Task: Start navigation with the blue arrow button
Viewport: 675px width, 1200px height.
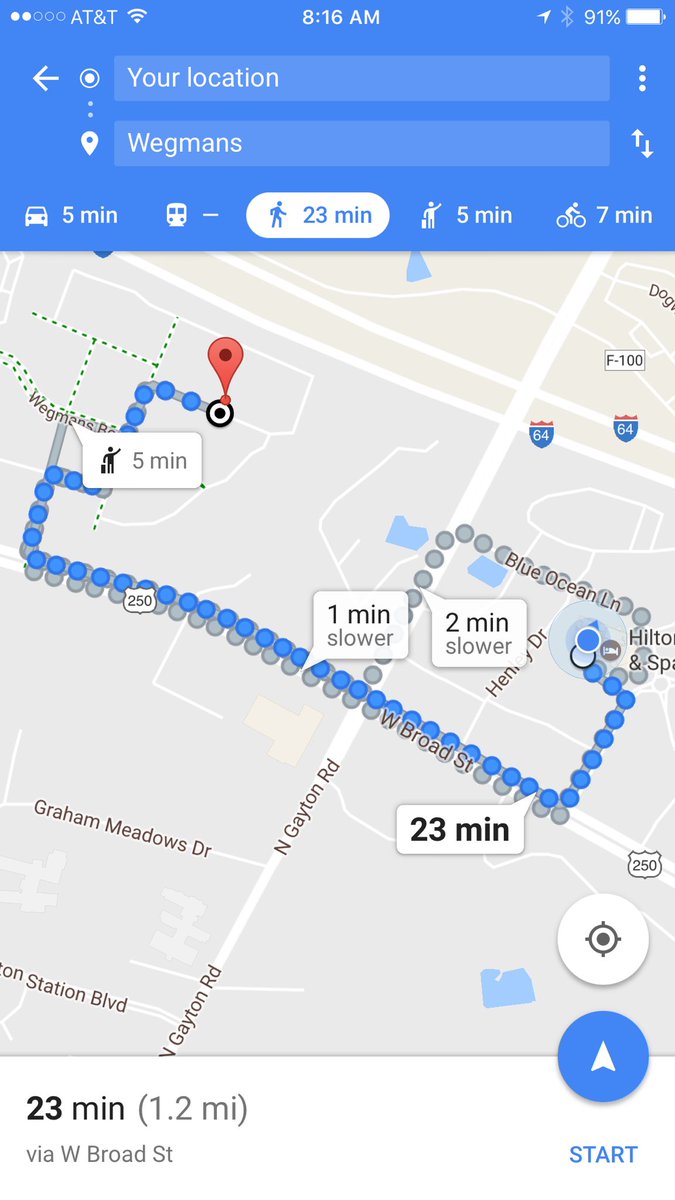Action: click(x=603, y=1056)
